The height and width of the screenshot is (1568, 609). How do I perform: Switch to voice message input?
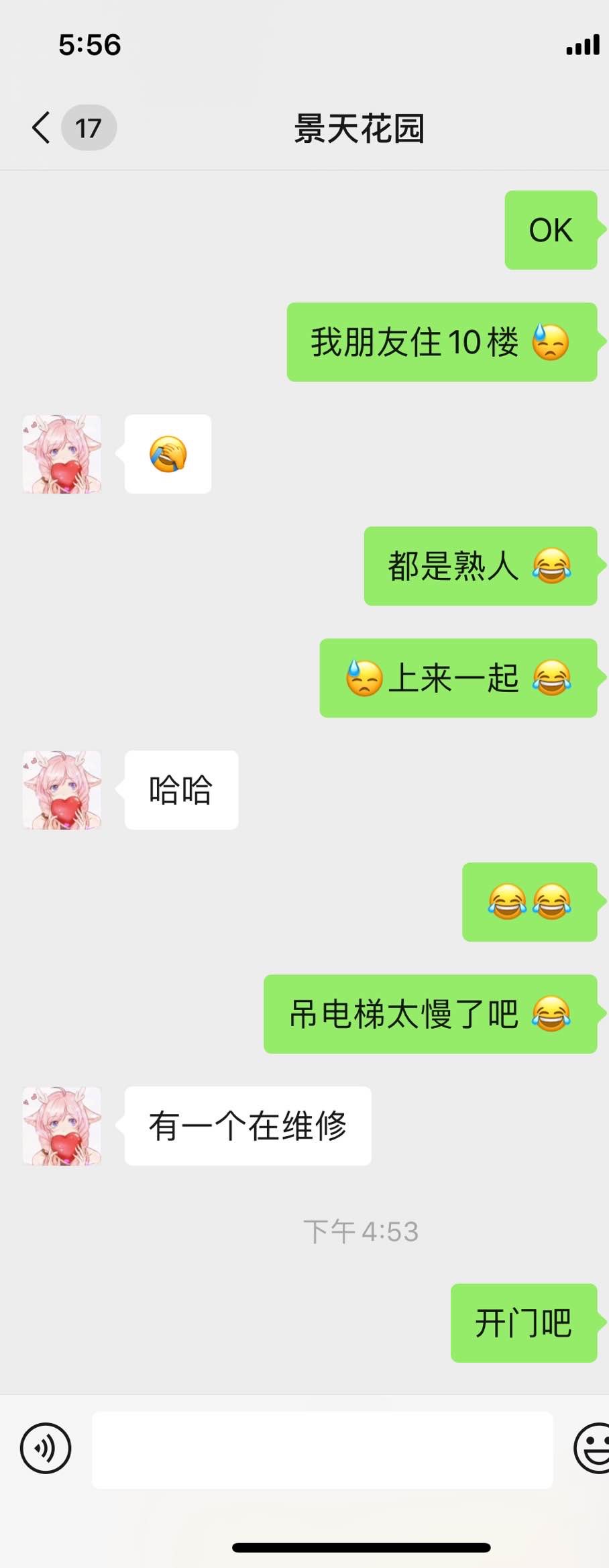click(46, 1448)
